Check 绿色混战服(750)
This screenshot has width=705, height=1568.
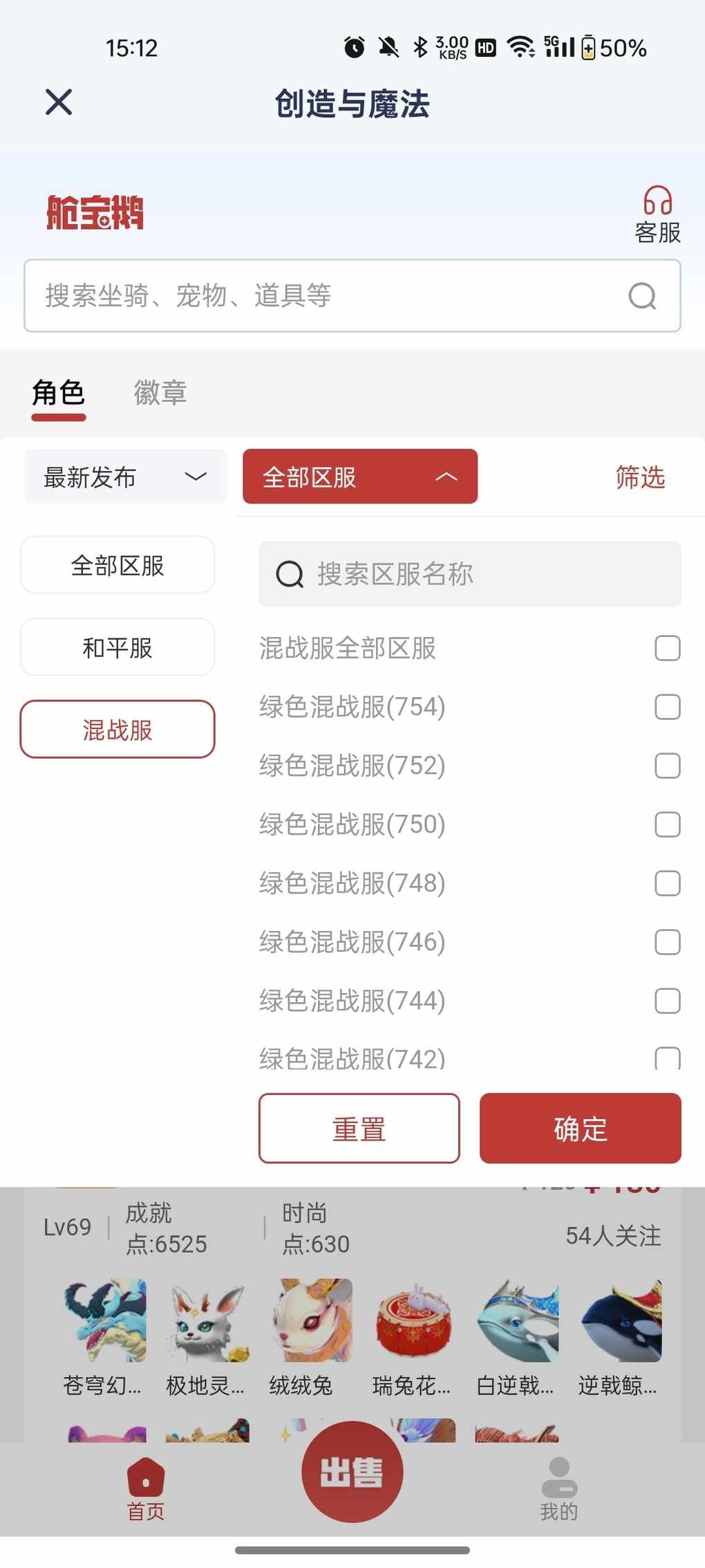[x=667, y=825]
